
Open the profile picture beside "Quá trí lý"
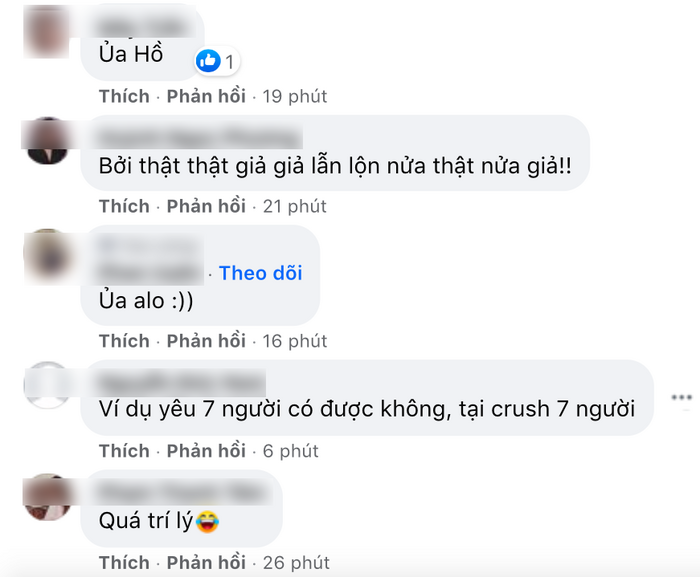point(47,497)
